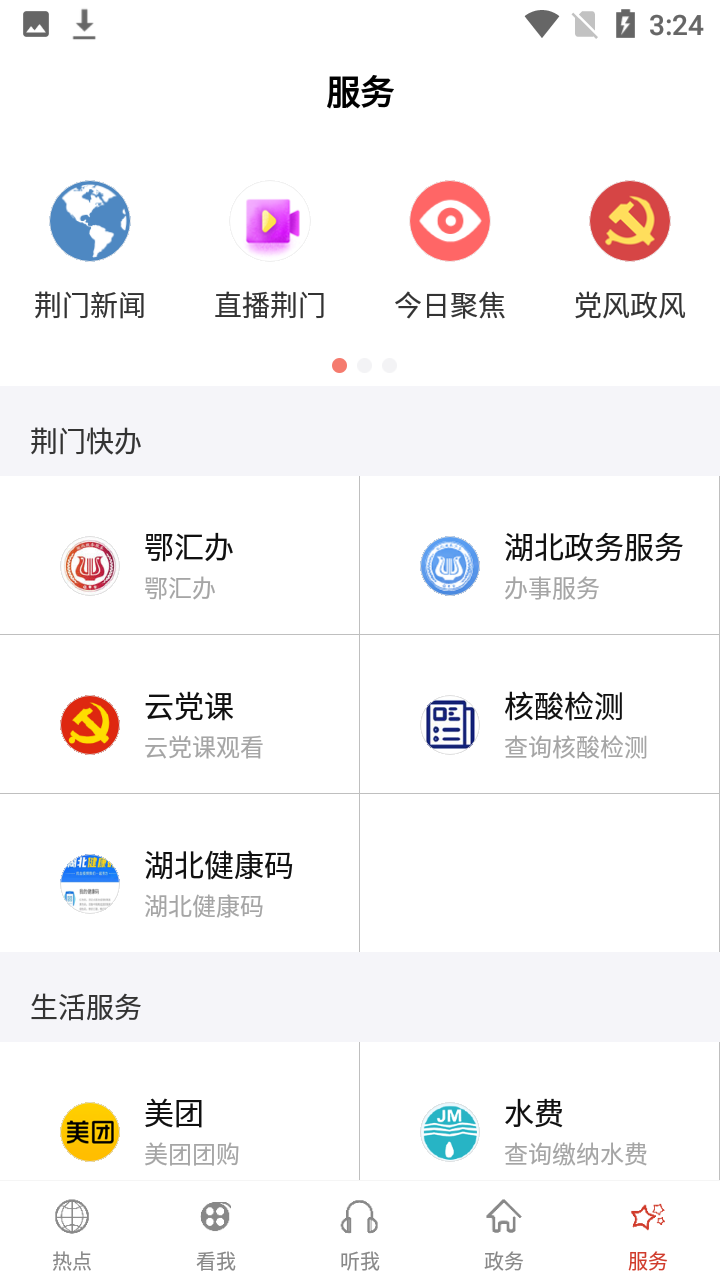Tap the second carousel pagination dot

pyautogui.click(x=364, y=365)
